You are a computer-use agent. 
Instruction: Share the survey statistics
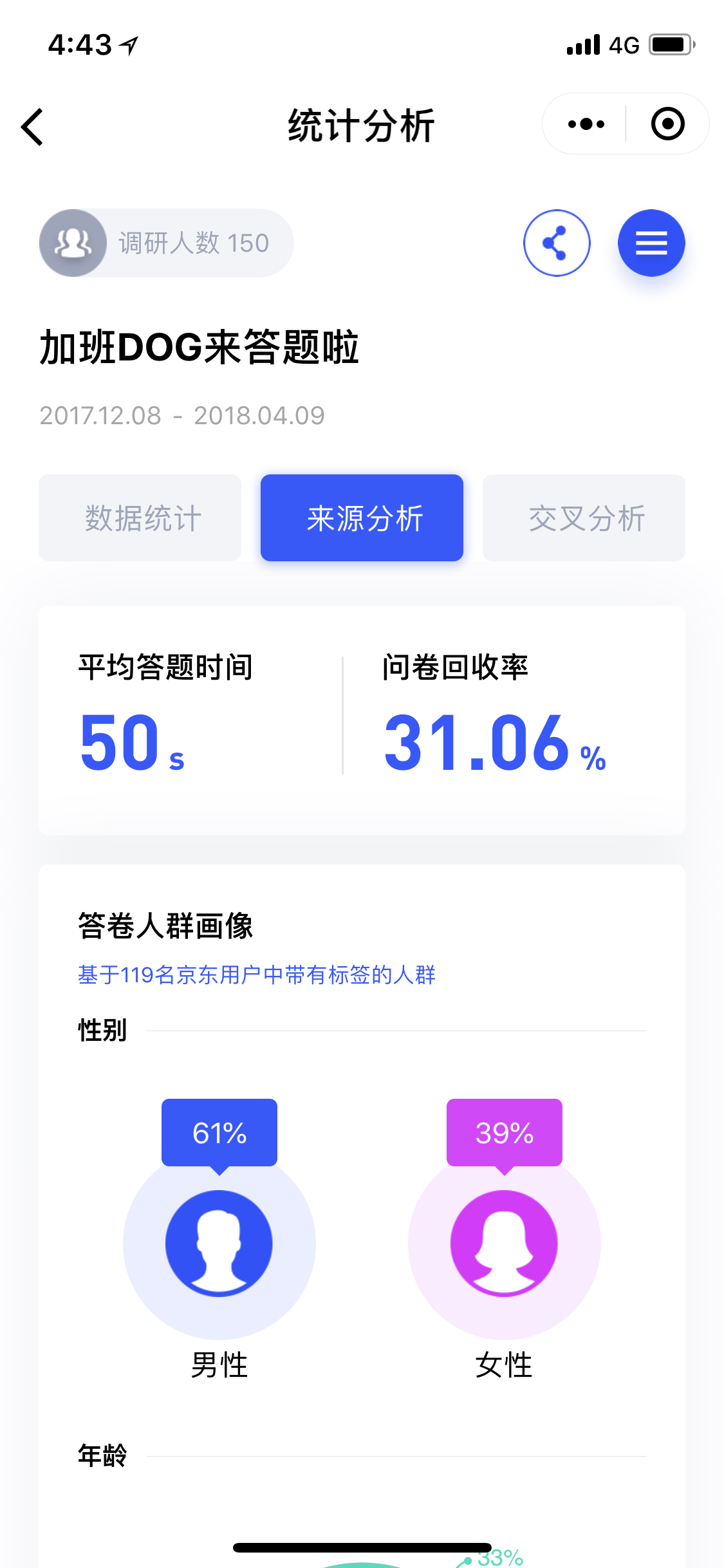click(557, 243)
